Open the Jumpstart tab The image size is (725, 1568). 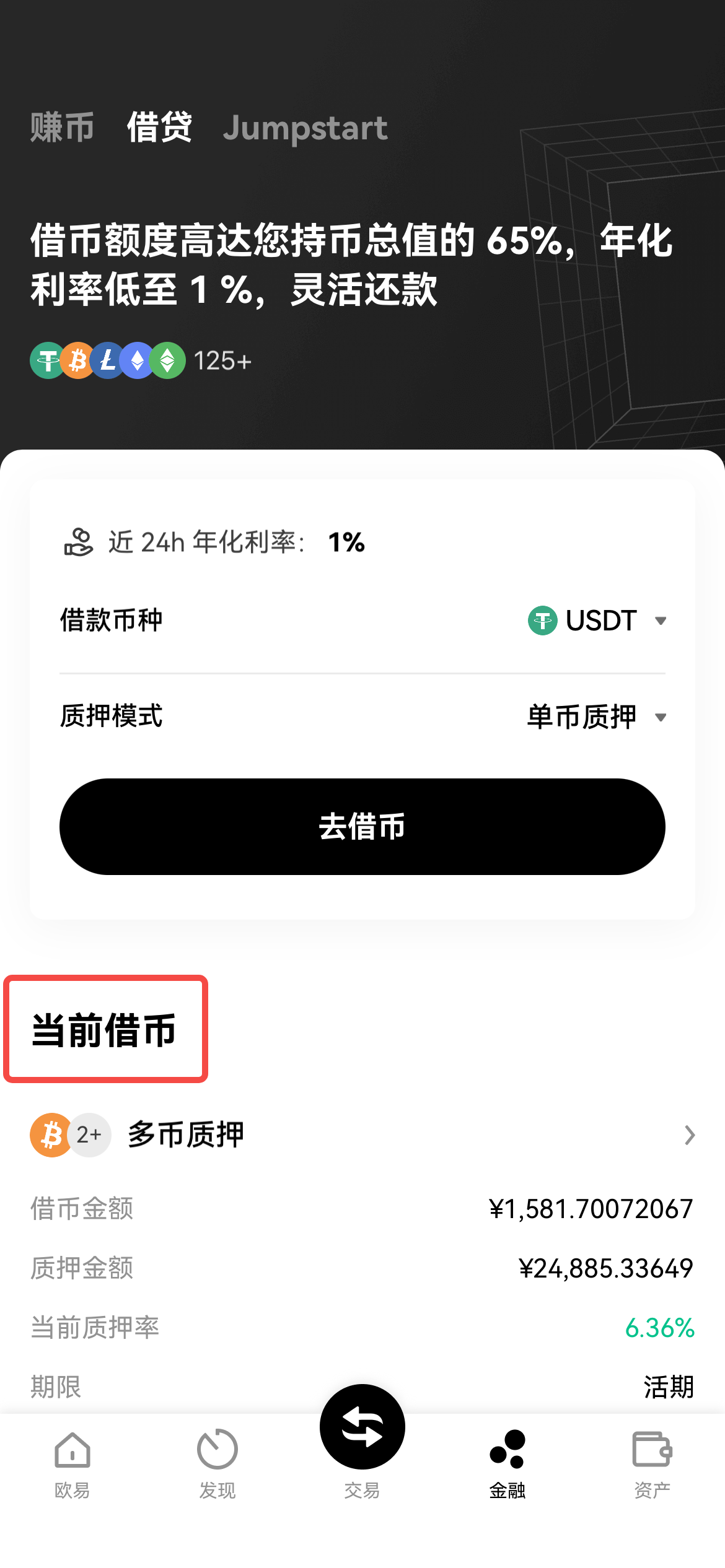305,128
